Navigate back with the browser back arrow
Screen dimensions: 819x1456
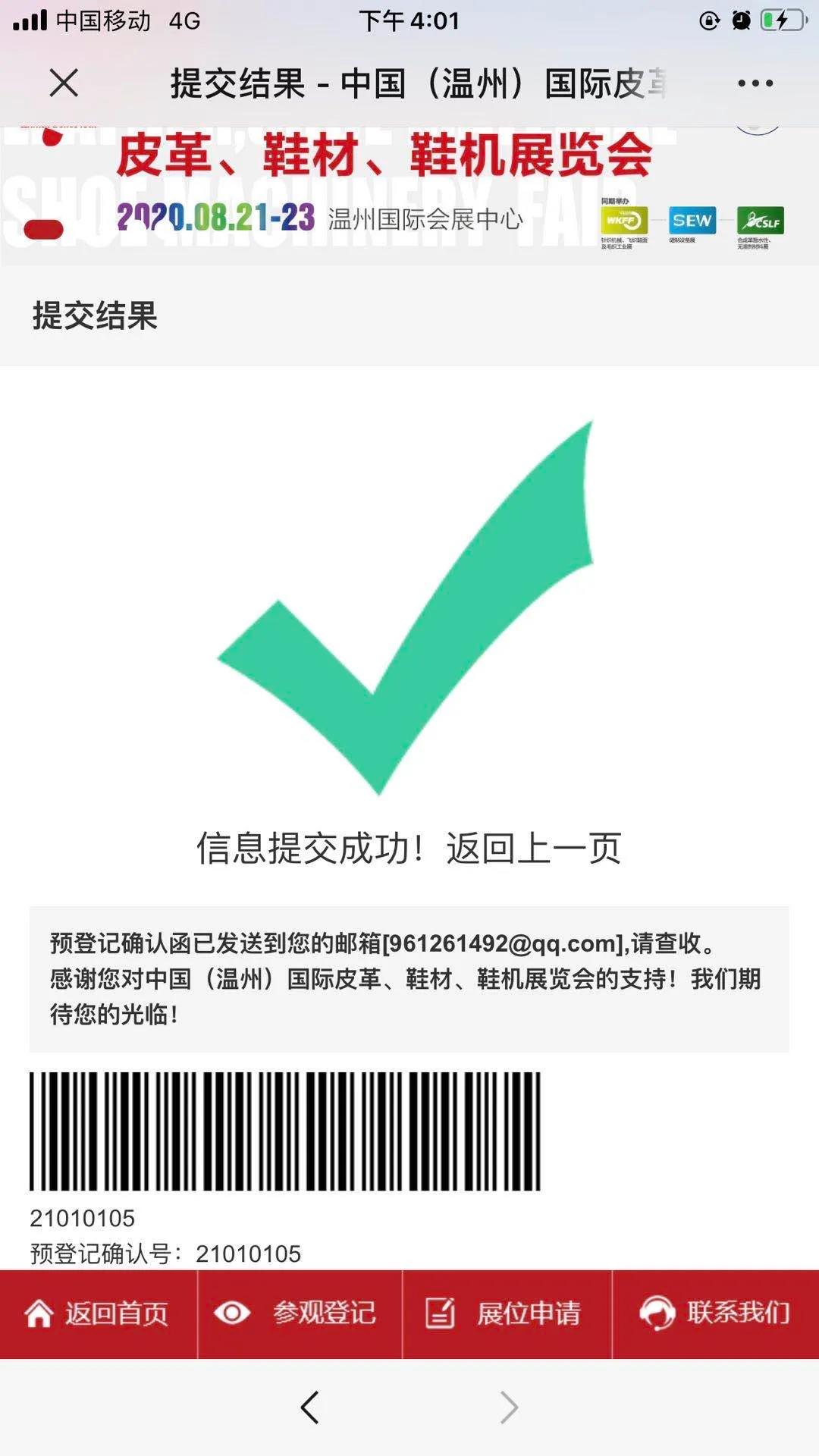pos(309,1407)
